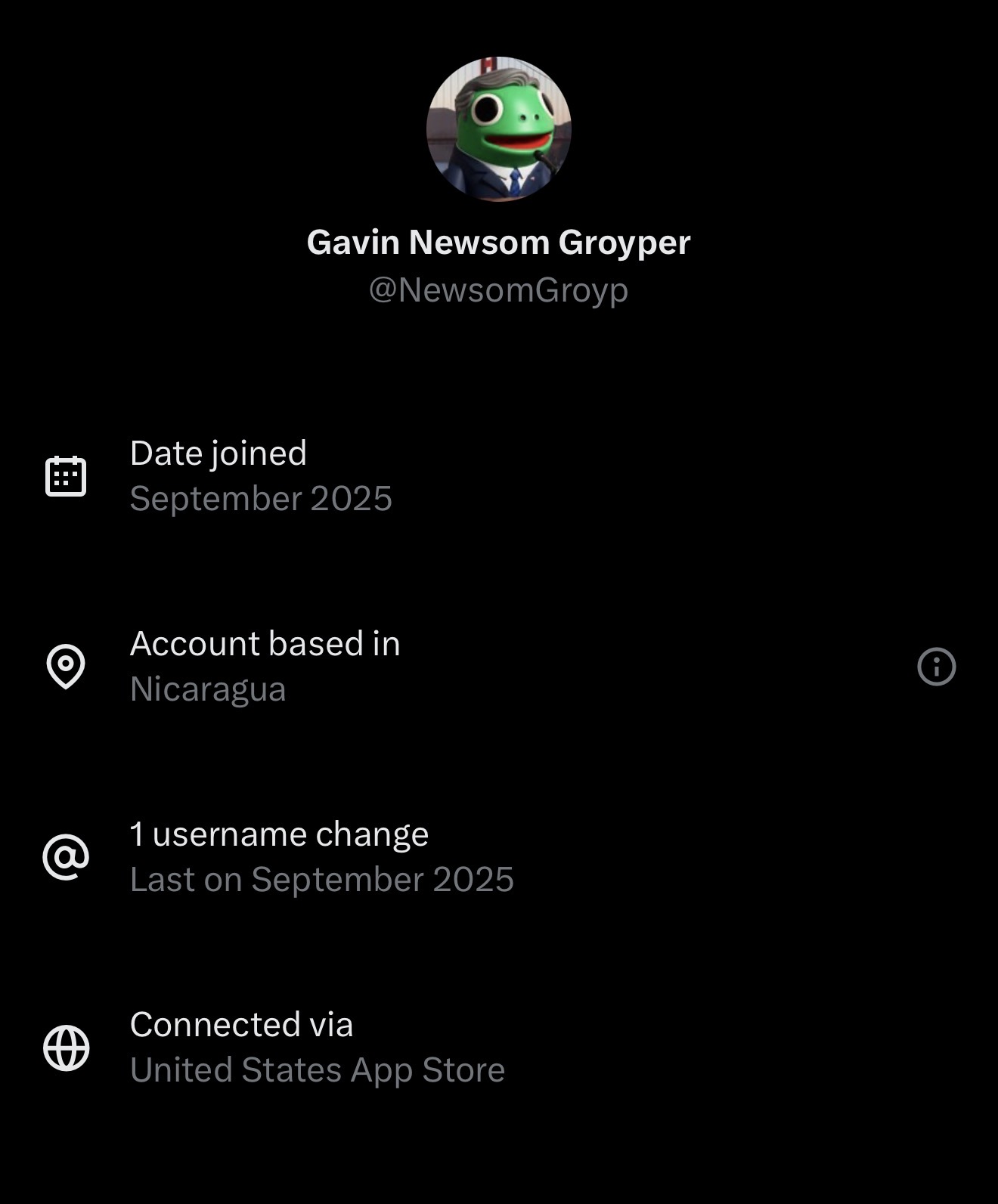
Task: View Gavin Newsom Groyper's profile picture
Action: [x=498, y=129]
